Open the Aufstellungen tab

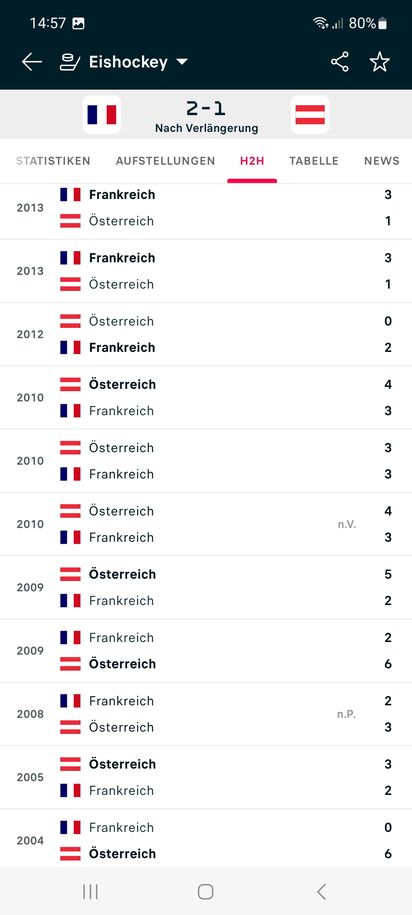click(x=165, y=161)
